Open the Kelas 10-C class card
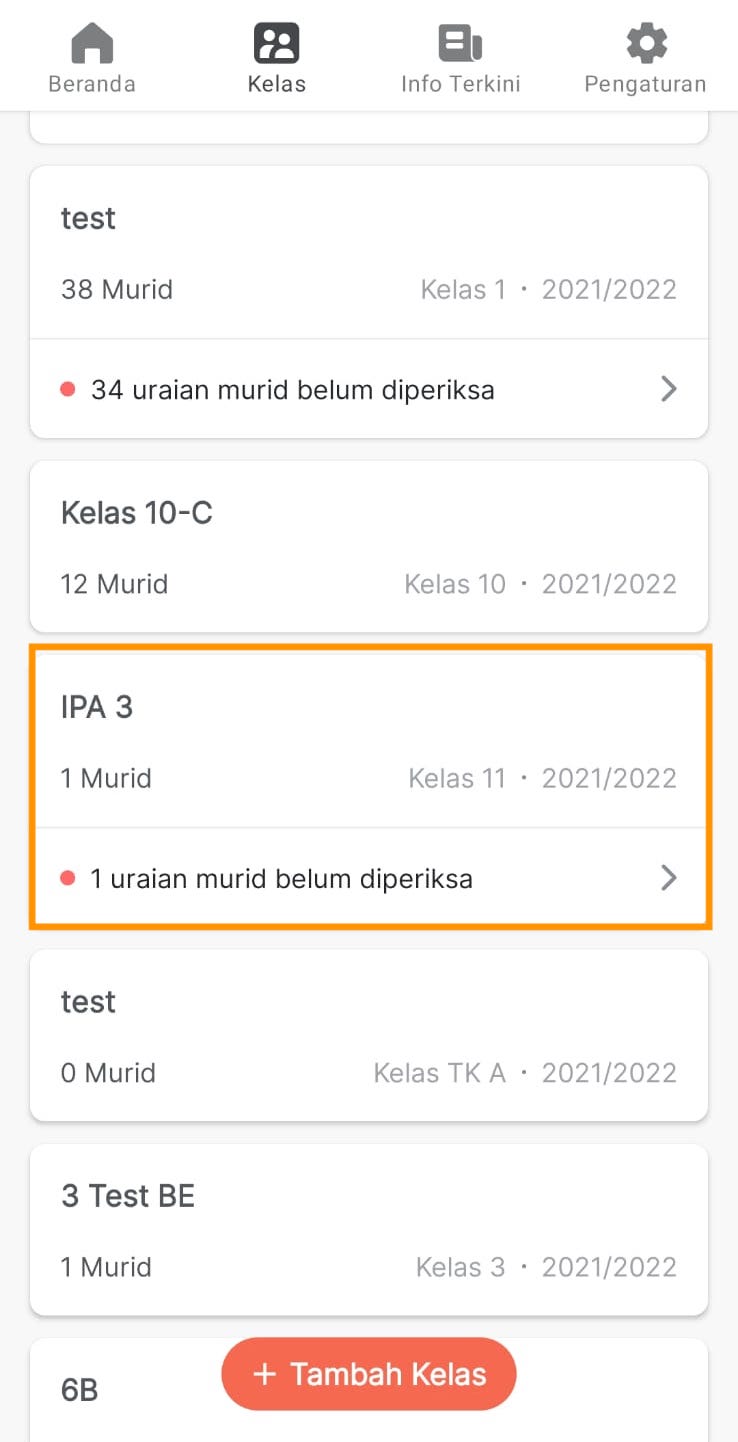The height and width of the screenshot is (1442, 738). point(368,546)
